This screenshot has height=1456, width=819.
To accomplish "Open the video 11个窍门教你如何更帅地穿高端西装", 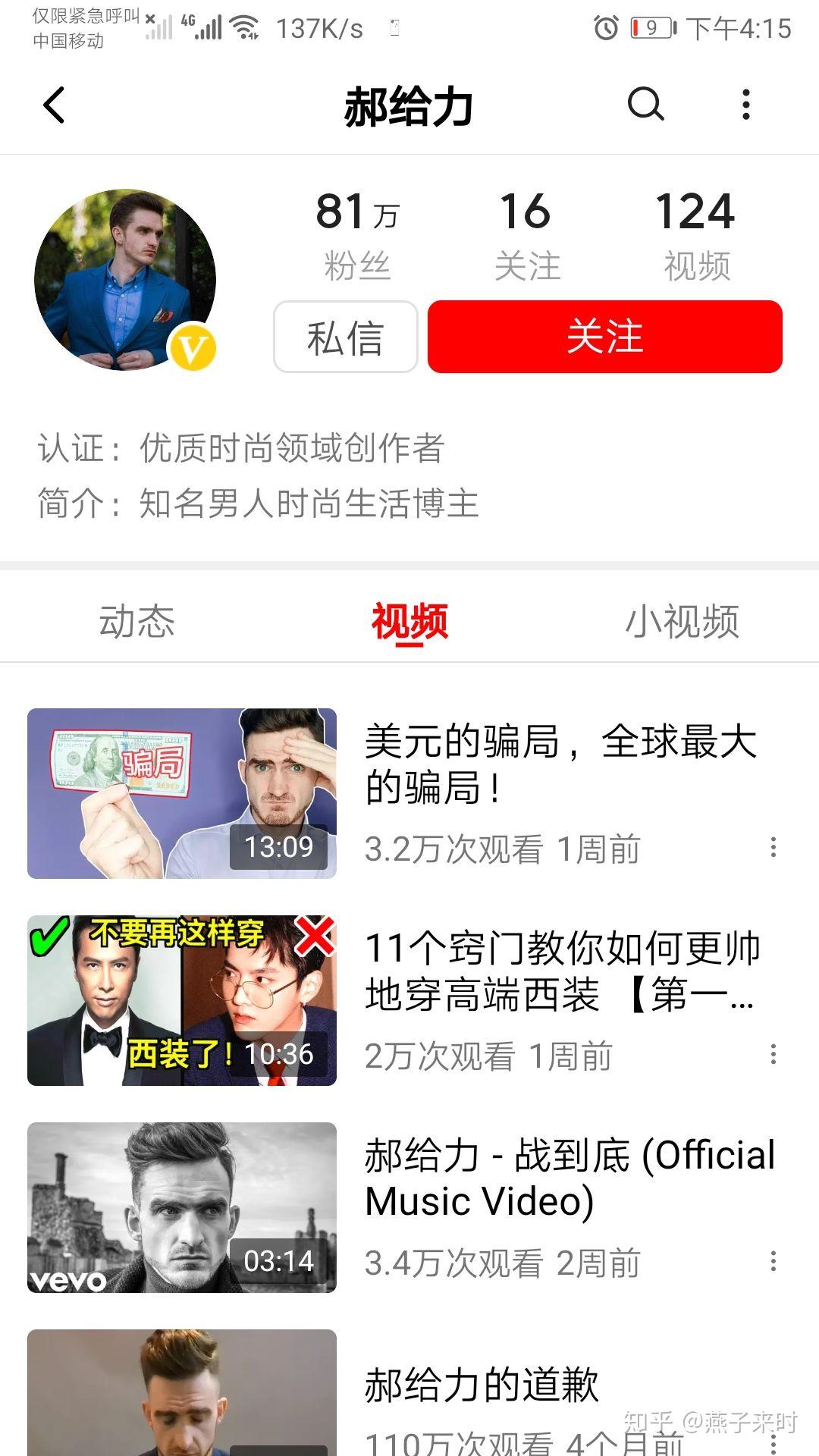I will (x=182, y=1000).
